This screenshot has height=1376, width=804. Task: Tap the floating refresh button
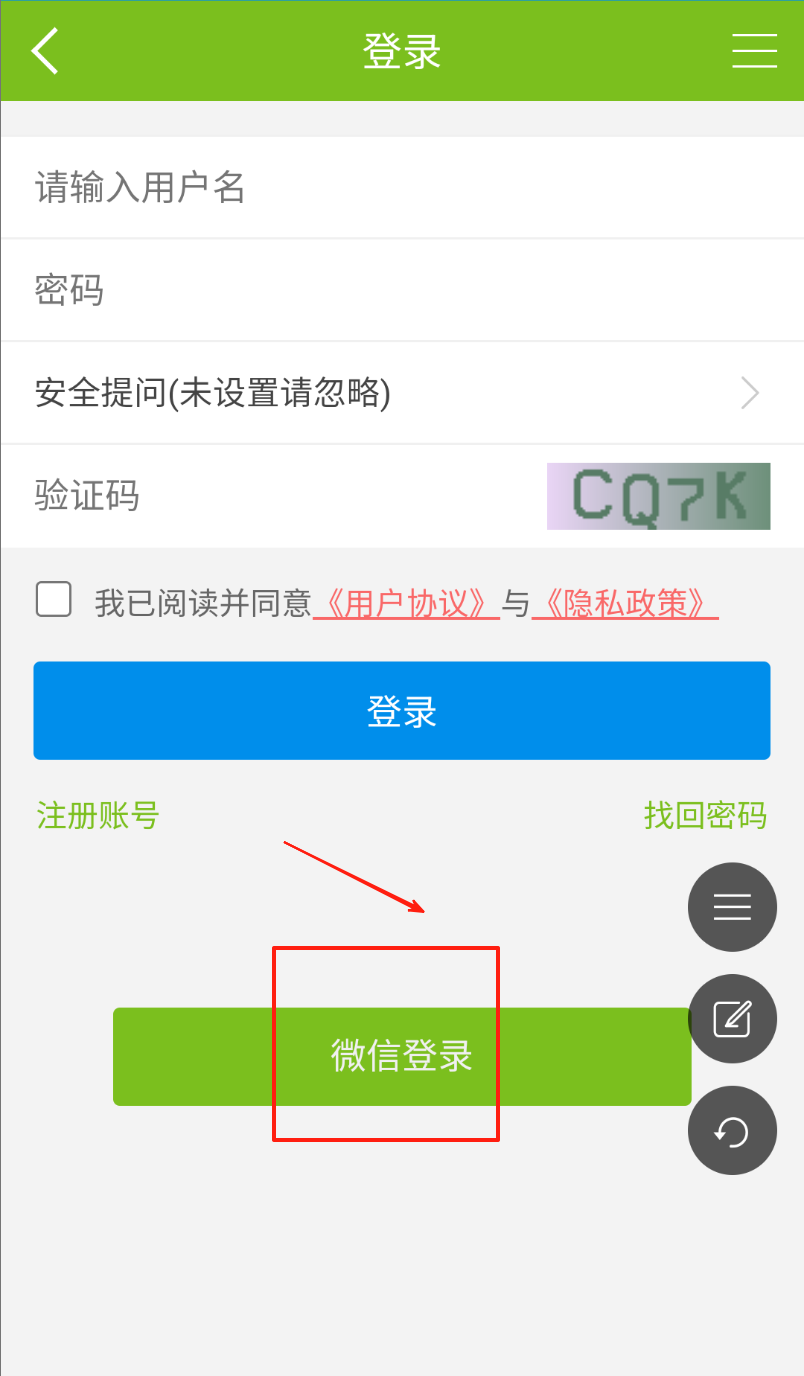pyautogui.click(x=732, y=1130)
